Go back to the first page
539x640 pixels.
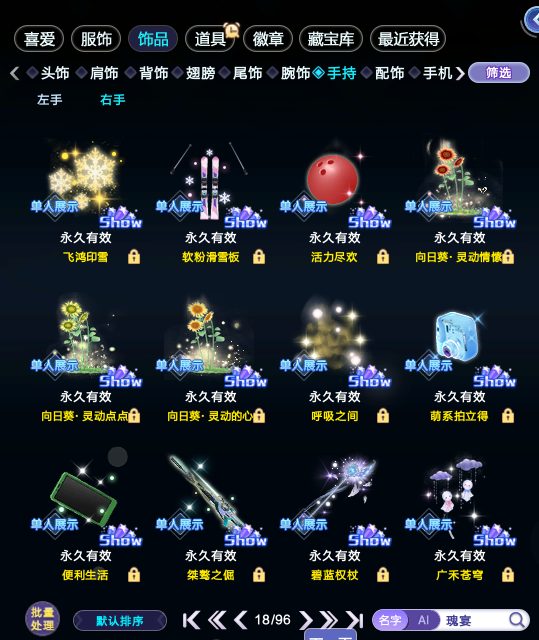[191, 620]
